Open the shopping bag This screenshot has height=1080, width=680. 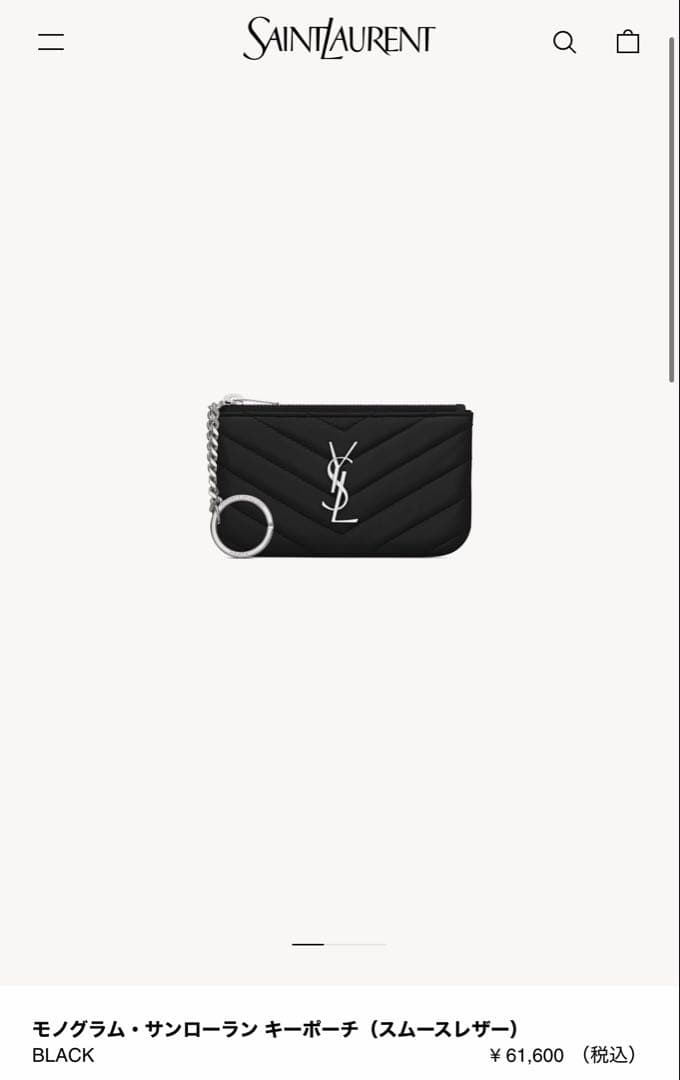click(628, 42)
